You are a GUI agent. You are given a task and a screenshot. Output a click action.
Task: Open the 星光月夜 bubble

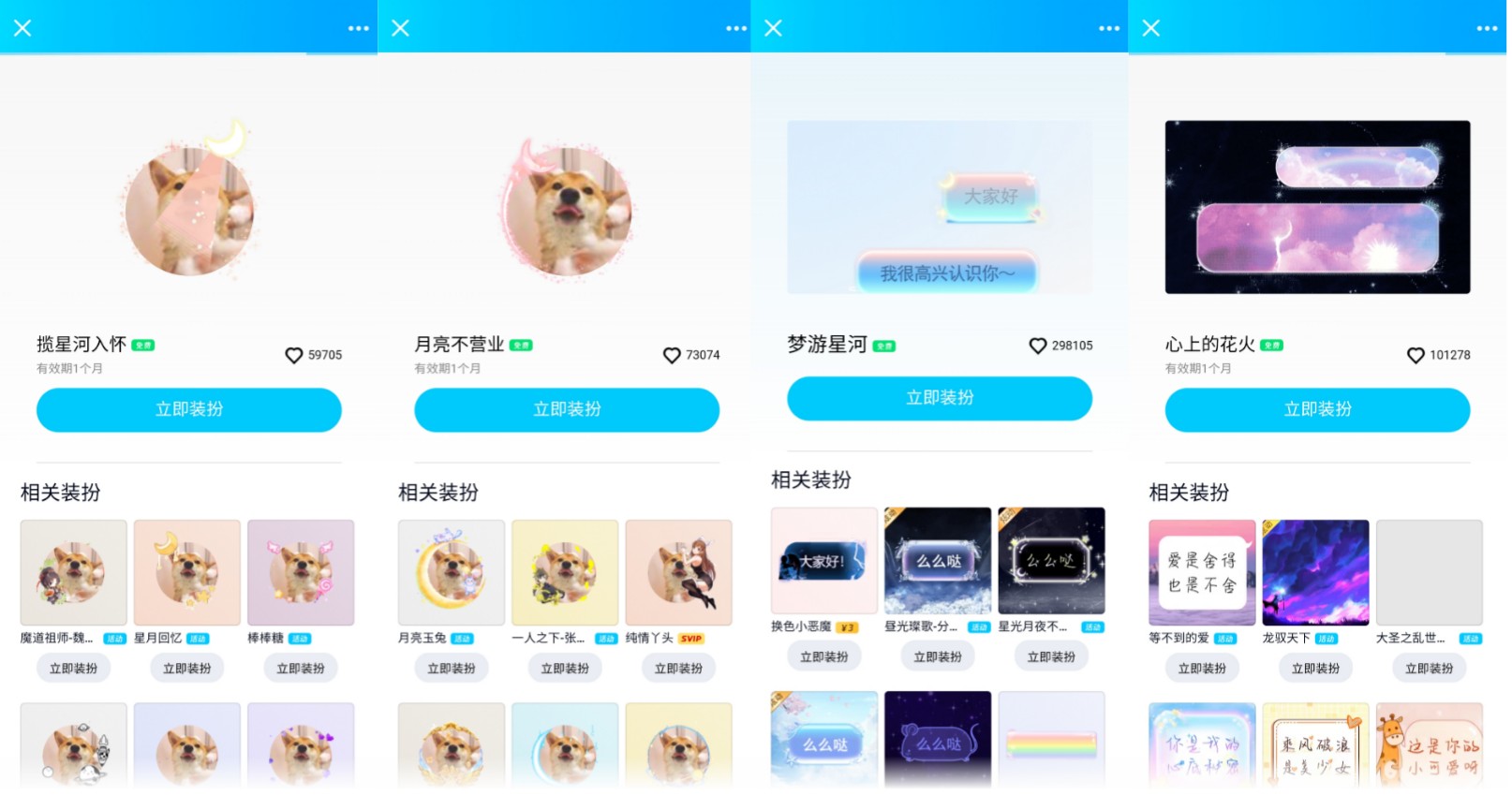pyautogui.click(x=1051, y=560)
